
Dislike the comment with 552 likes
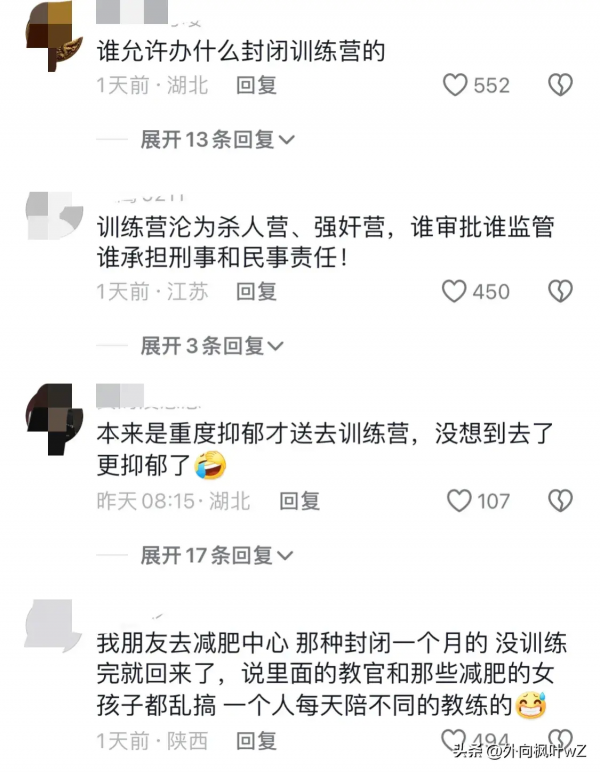[560, 85]
